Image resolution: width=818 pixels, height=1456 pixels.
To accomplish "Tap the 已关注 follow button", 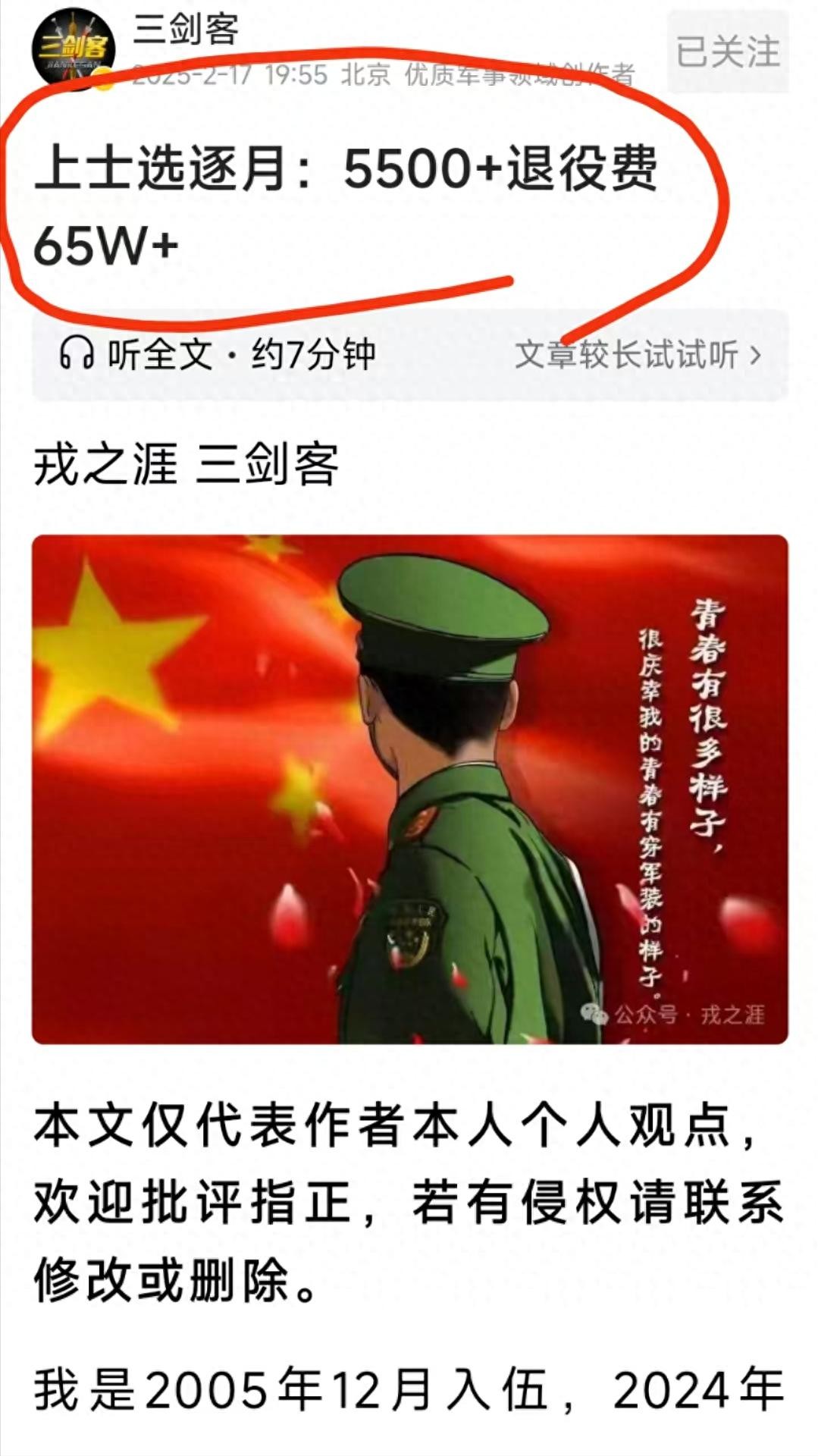I will coord(727,52).
